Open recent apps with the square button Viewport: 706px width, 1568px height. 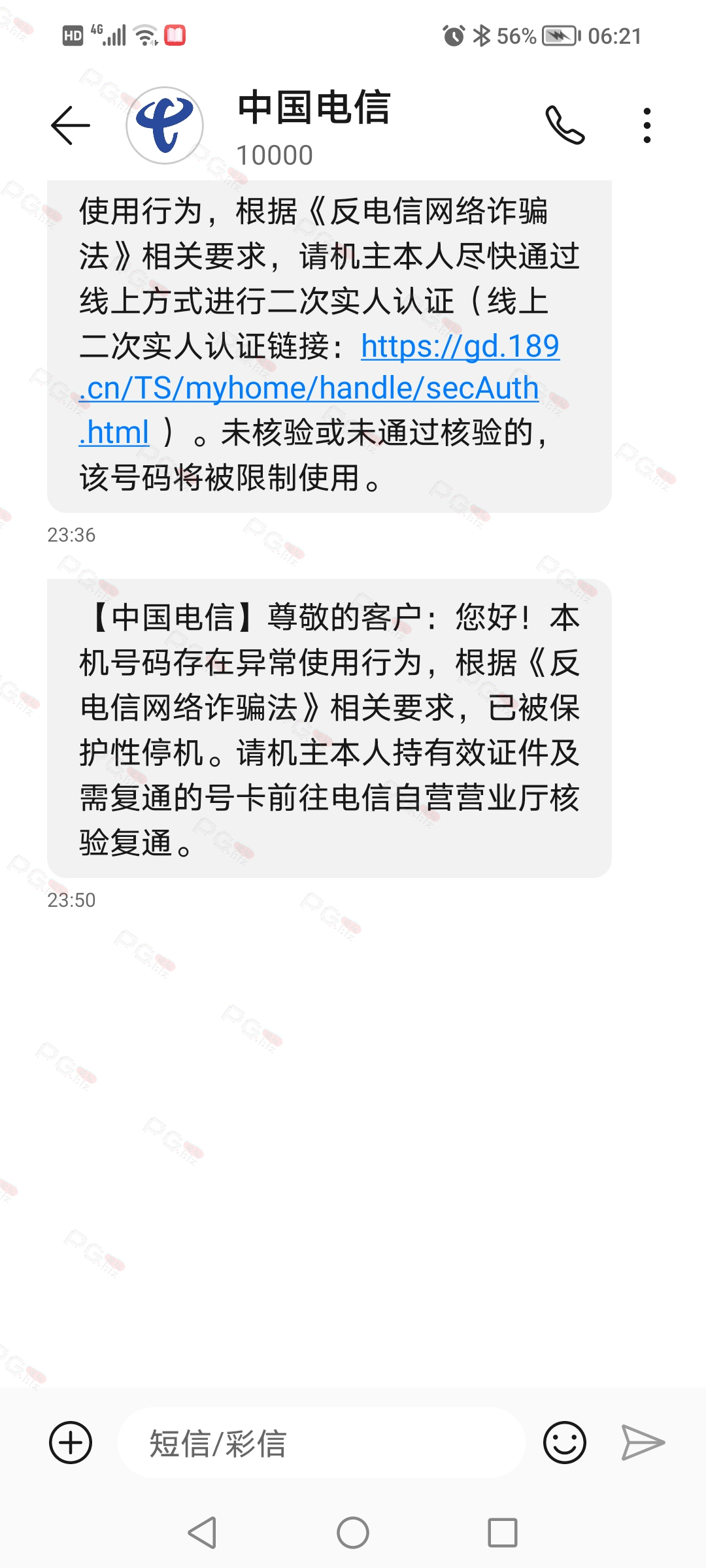pyautogui.click(x=503, y=1533)
